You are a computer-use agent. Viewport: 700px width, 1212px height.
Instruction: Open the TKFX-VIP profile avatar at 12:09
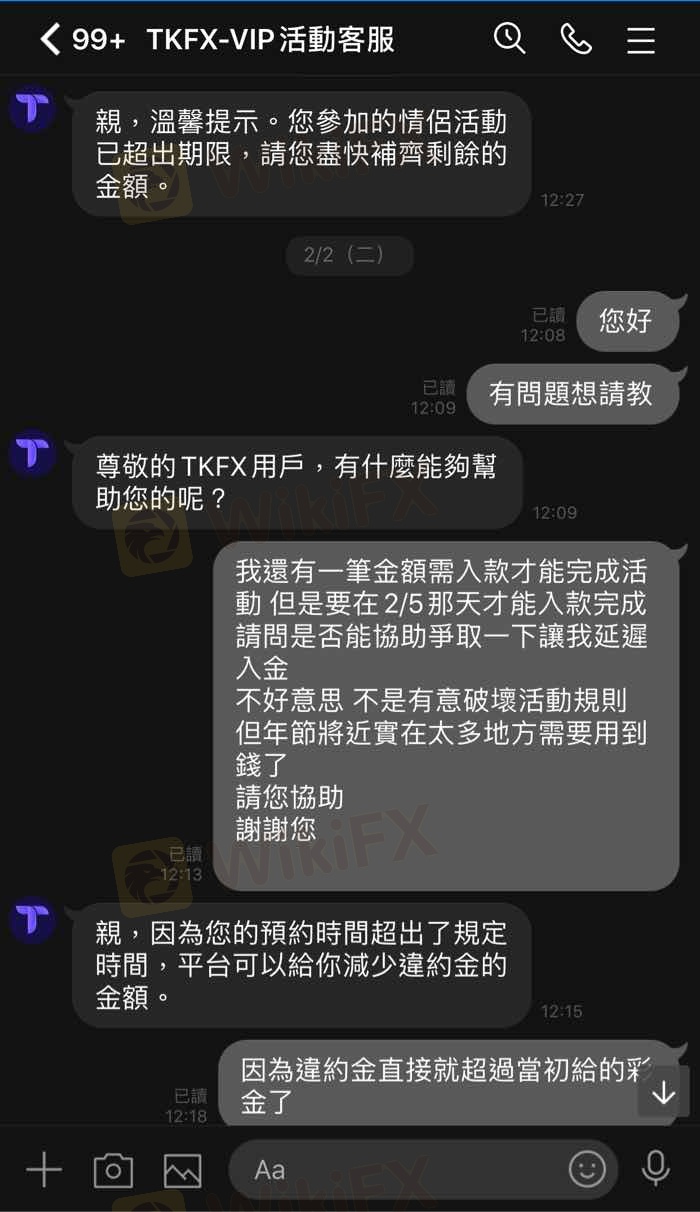32,452
